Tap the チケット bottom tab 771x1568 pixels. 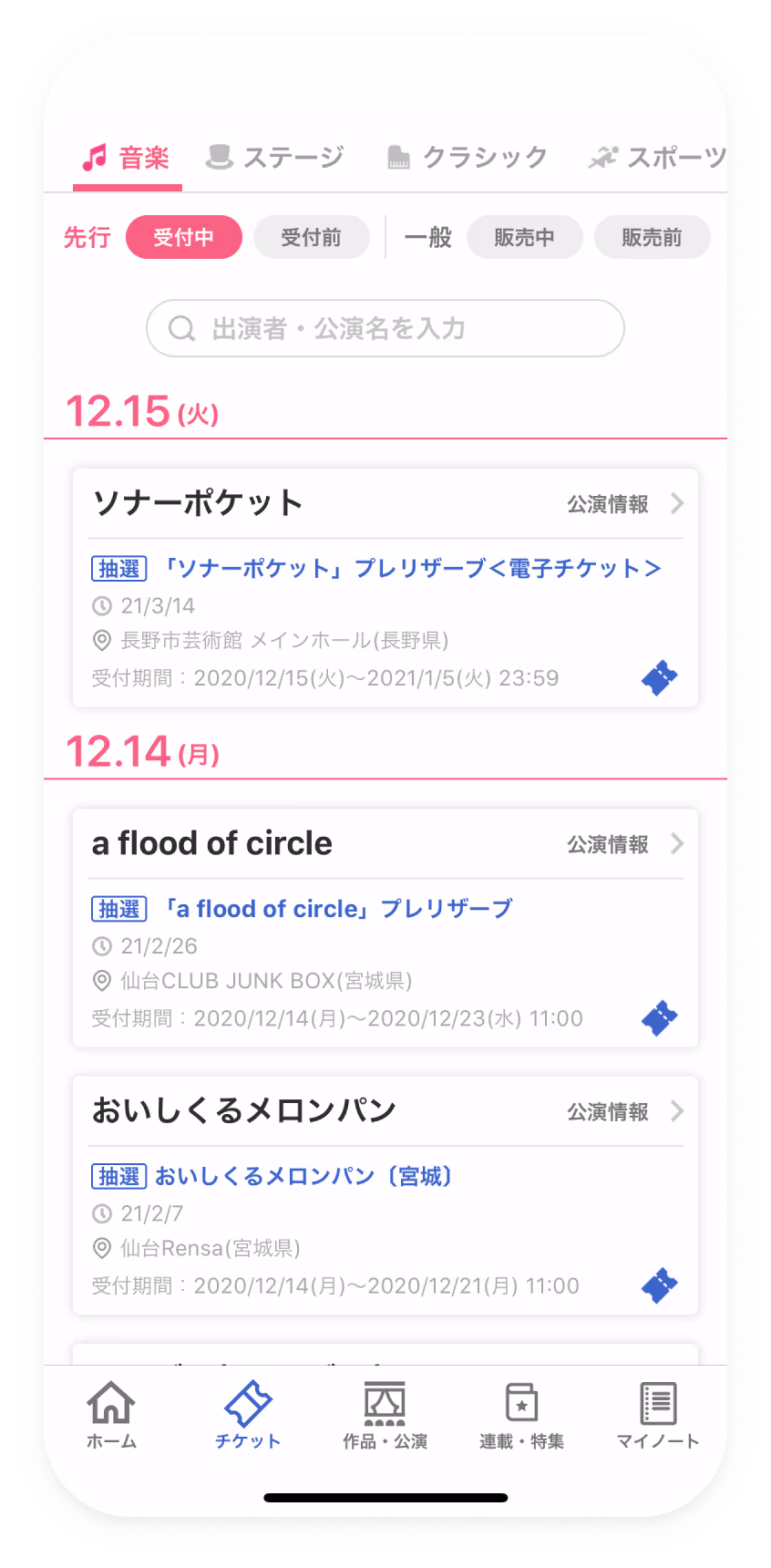coord(248,1415)
